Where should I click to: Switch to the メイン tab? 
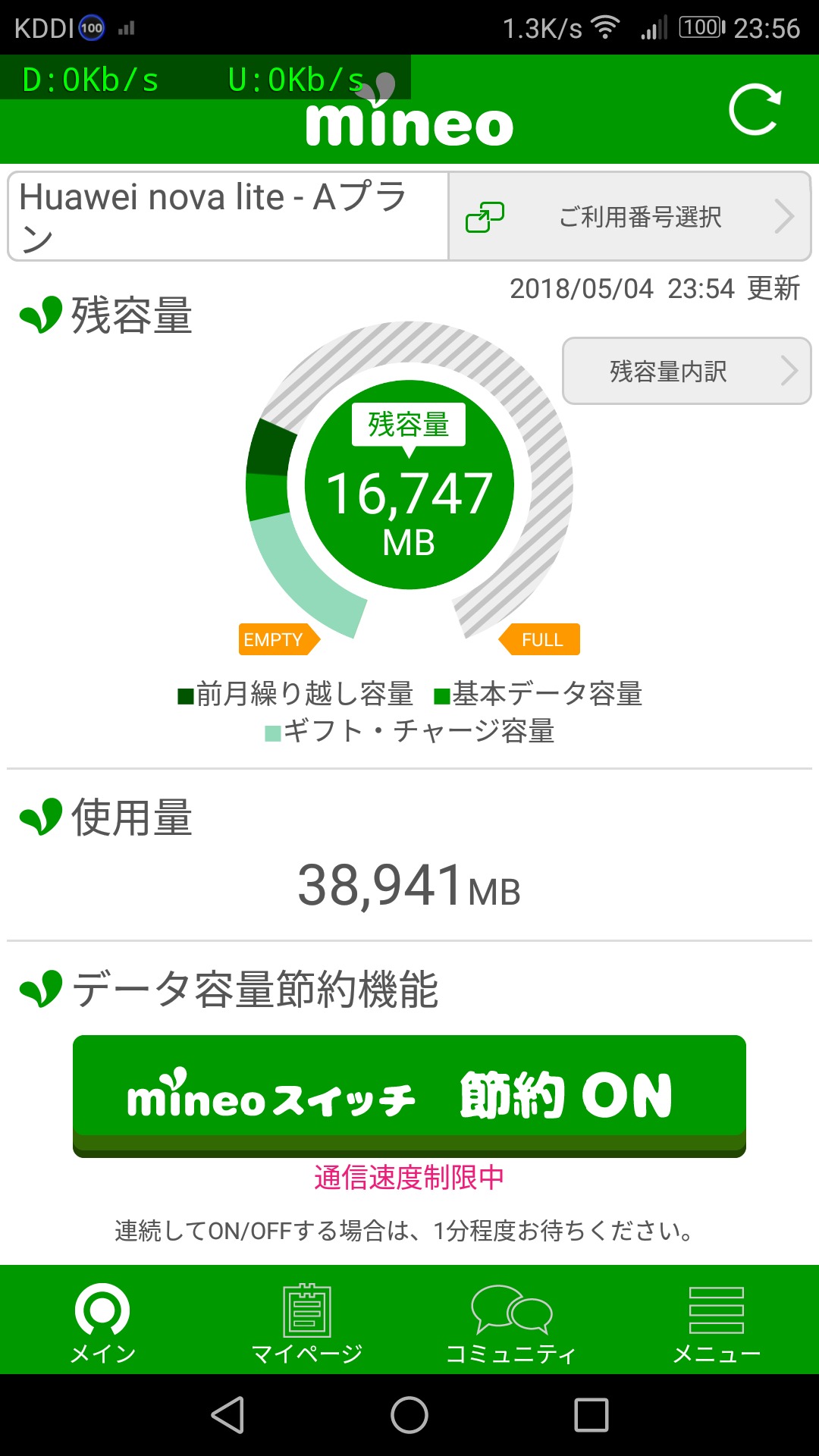[x=102, y=1320]
